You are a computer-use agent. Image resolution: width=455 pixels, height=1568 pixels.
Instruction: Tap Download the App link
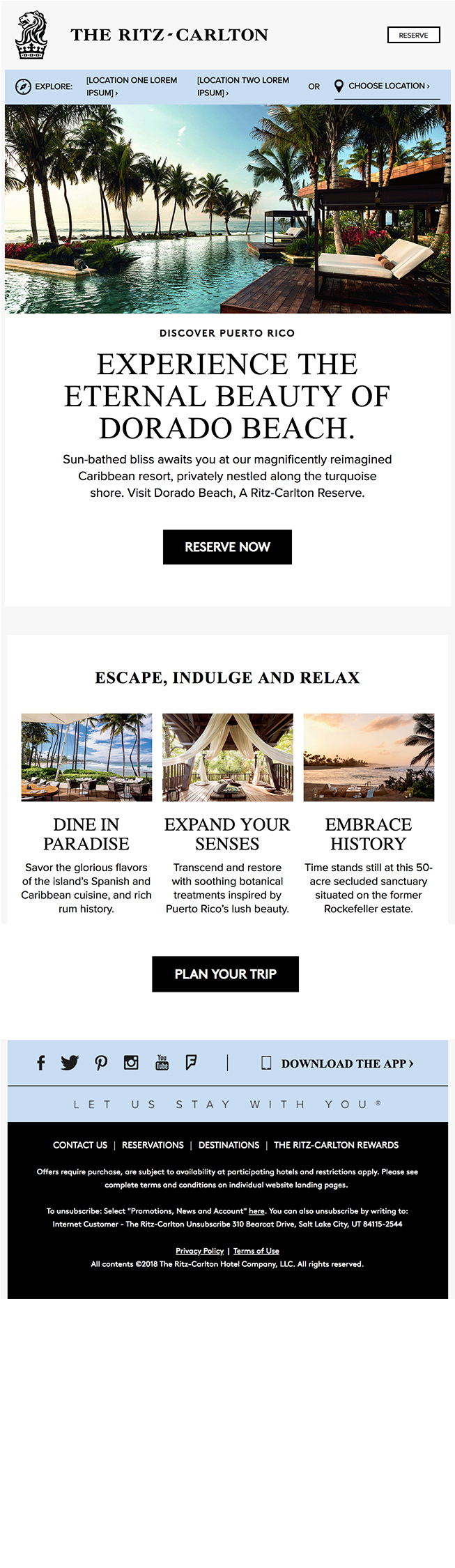(x=346, y=1063)
